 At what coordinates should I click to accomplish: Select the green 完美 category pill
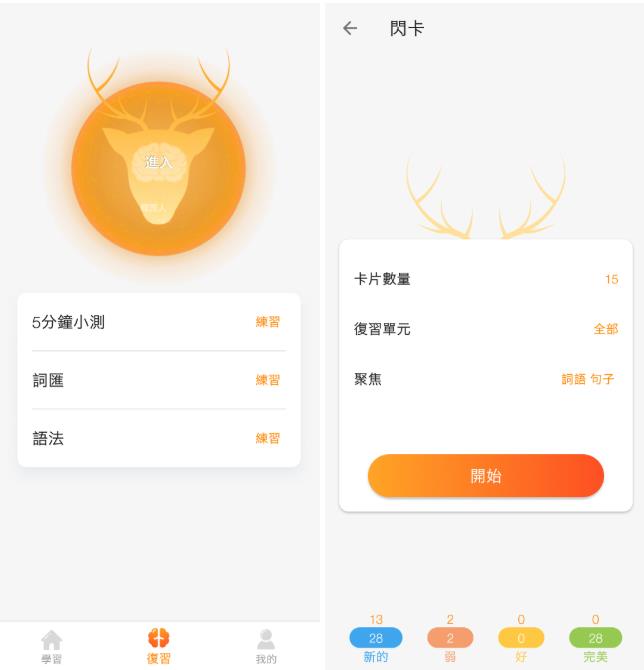click(x=595, y=638)
